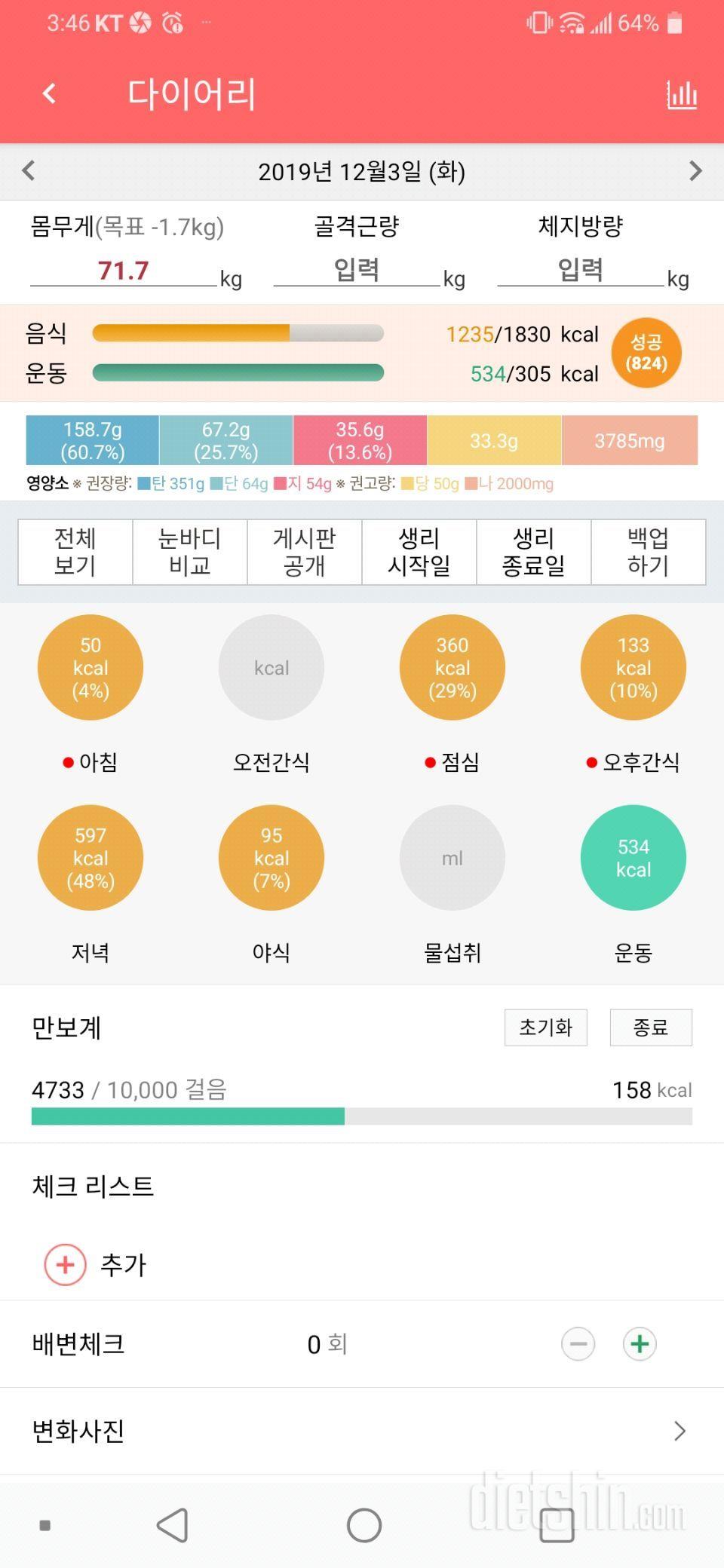This screenshot has width=724, height=1568.
Task: Go back from the 다이어리 screen
Action: coord(50,93)
